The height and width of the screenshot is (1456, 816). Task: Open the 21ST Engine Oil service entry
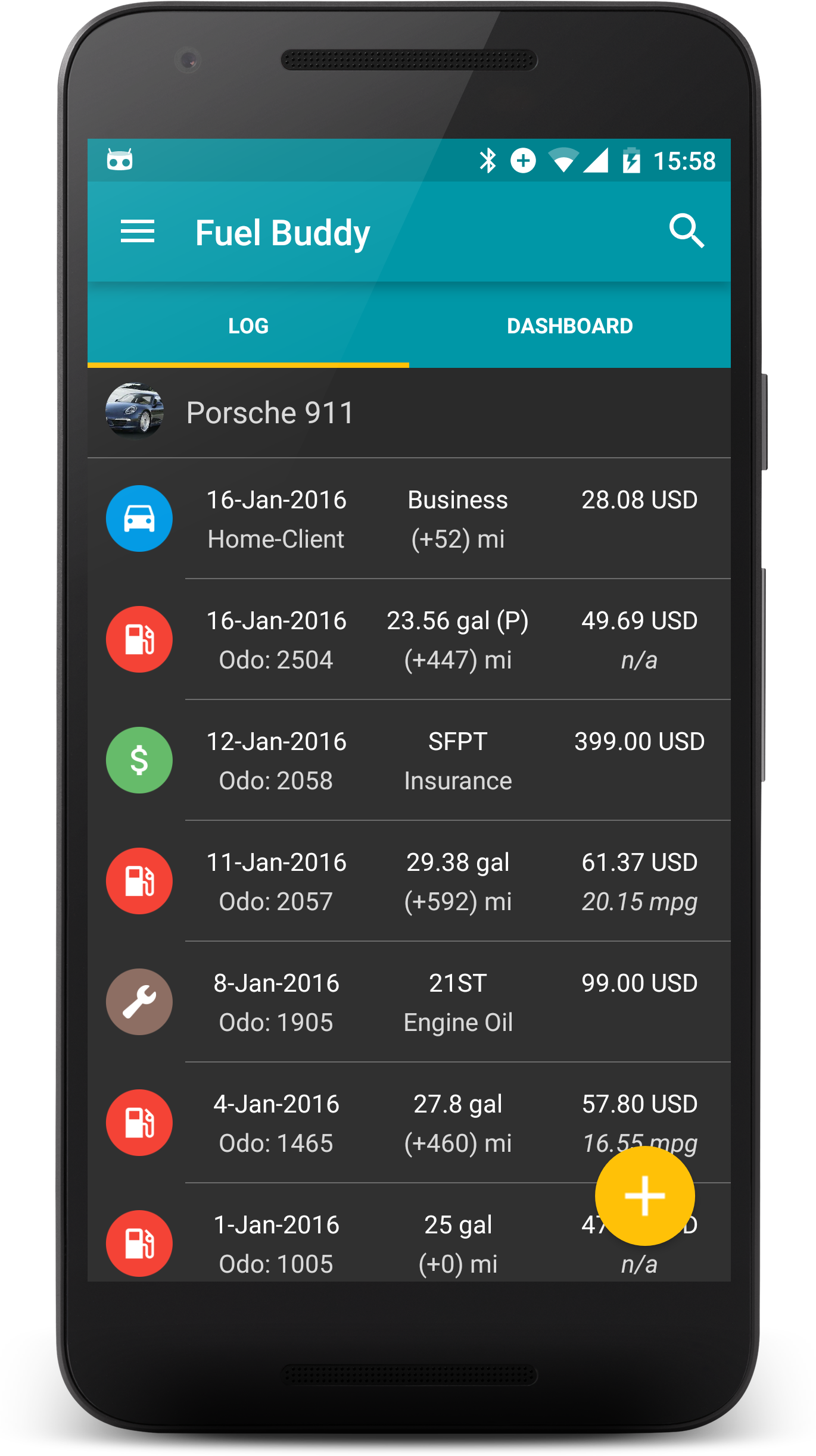tap(409, 1002)
